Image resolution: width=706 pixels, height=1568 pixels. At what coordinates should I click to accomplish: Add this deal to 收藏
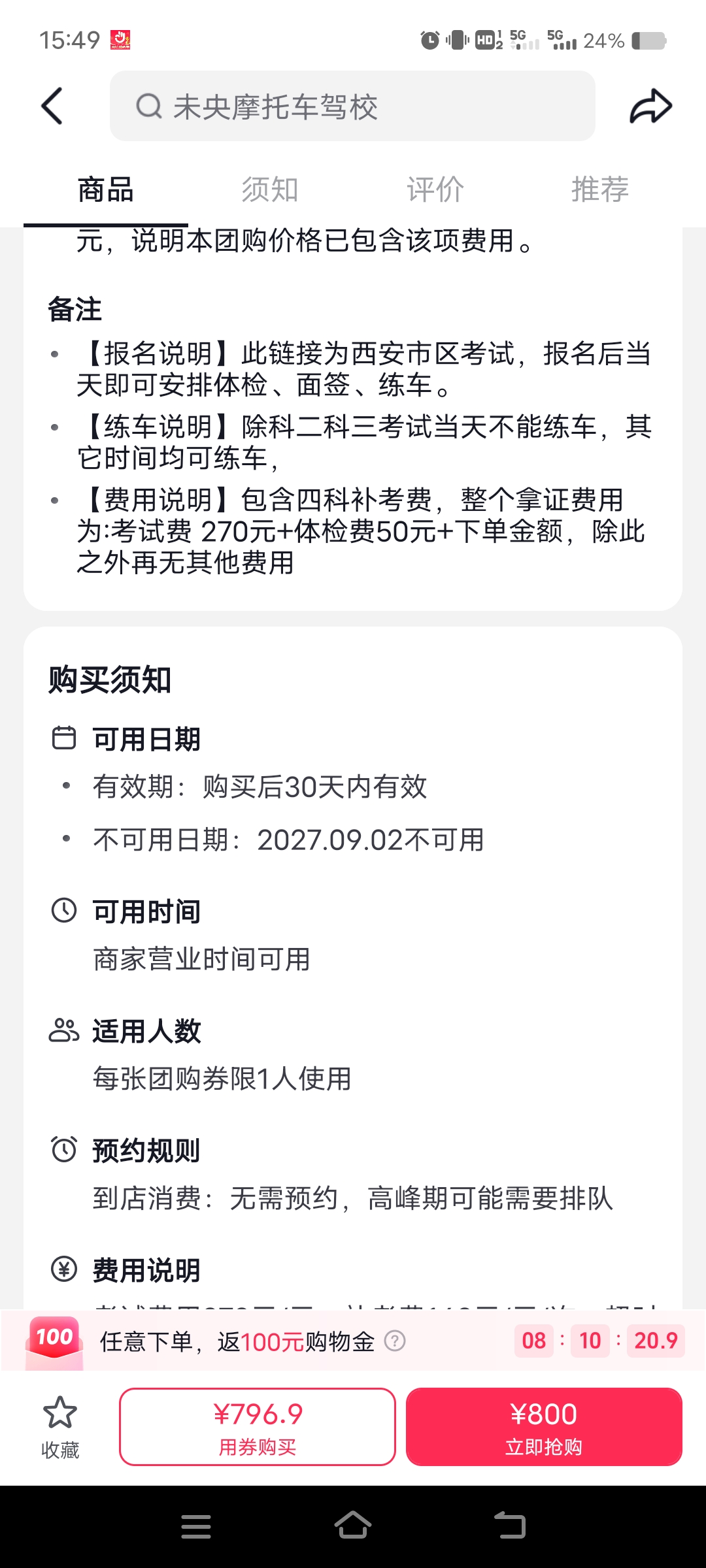(60, 1427)
